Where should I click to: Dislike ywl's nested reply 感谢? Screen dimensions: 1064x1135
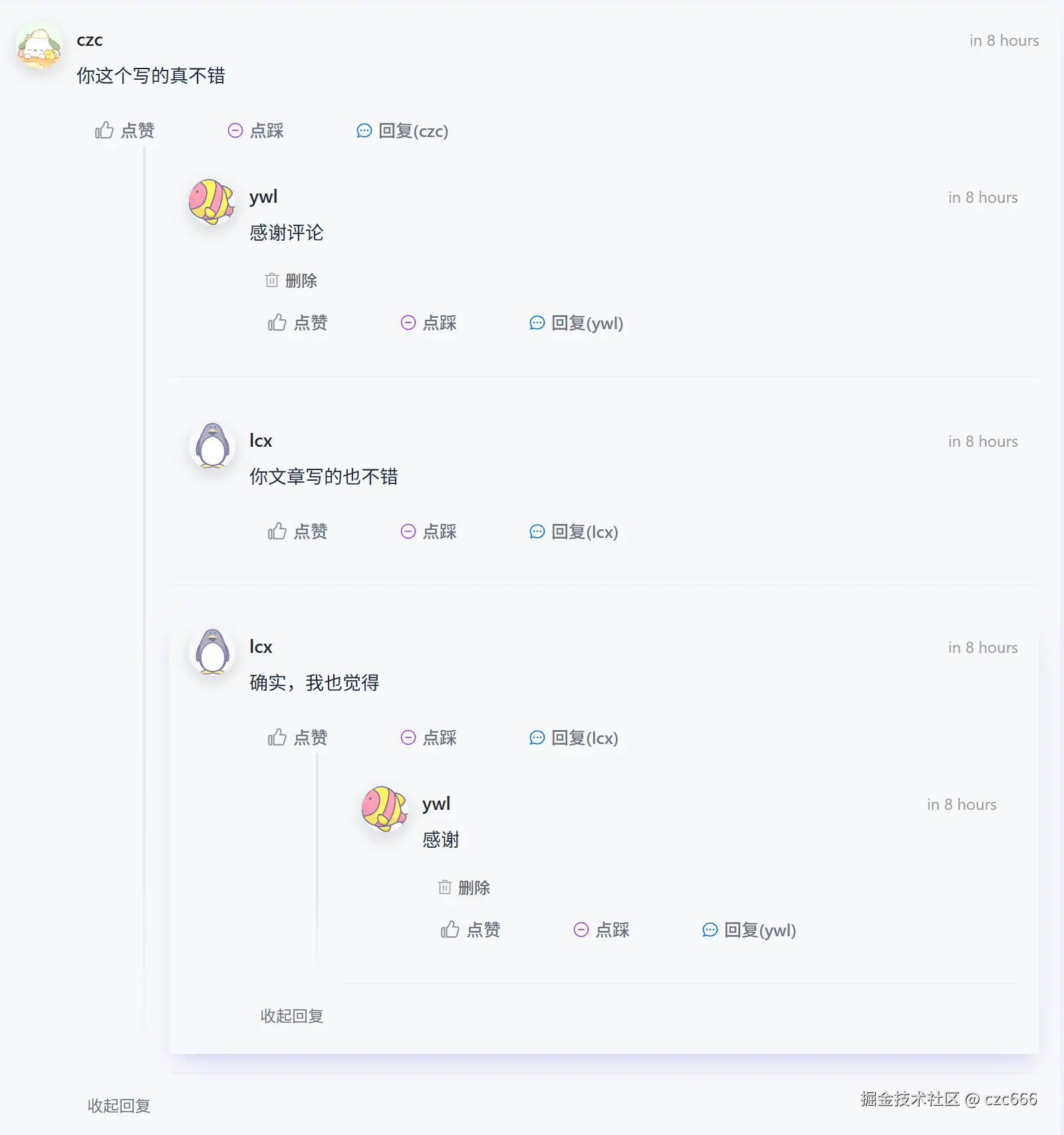[602, 930]
